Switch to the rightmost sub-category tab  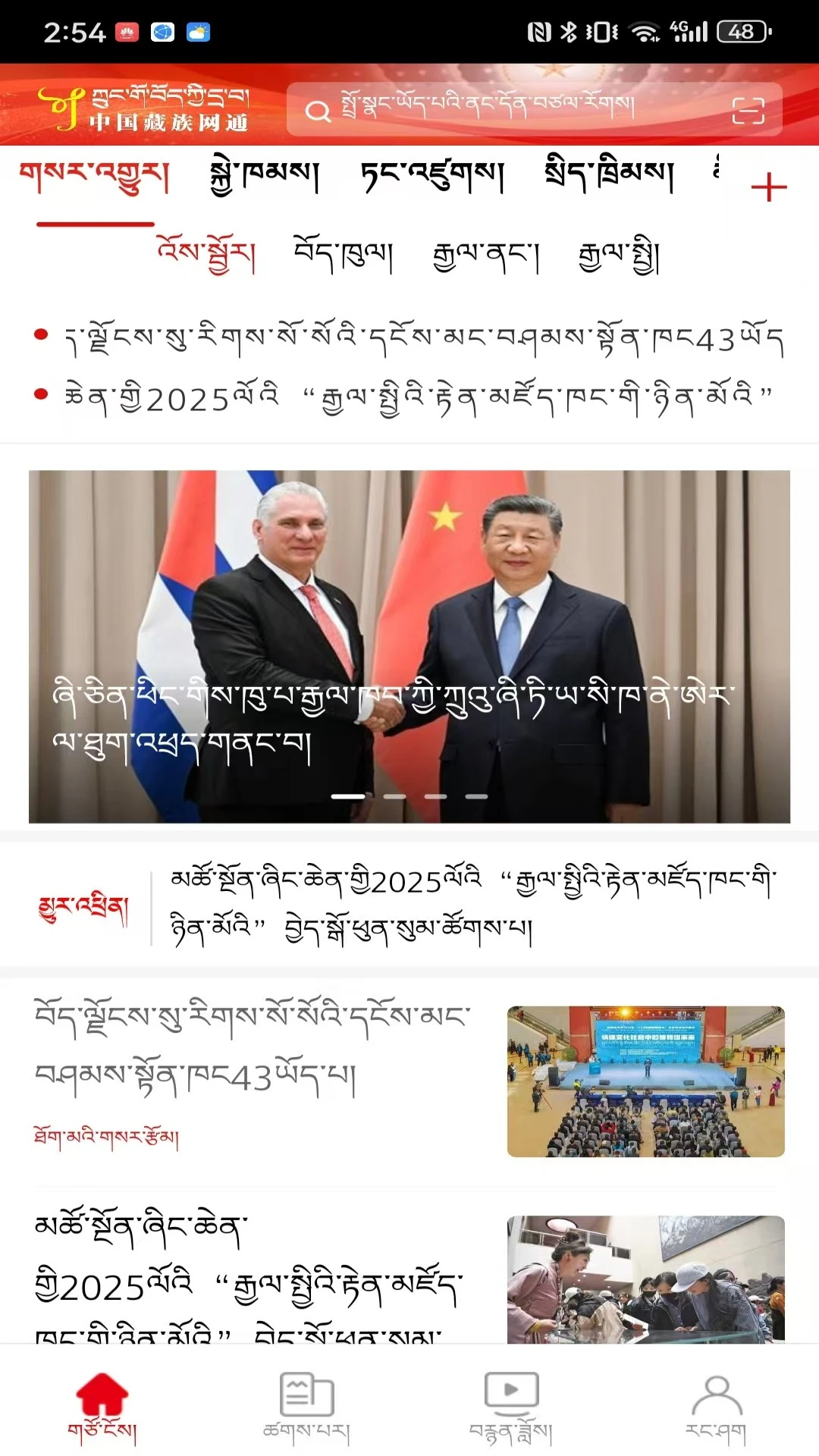(620, 258)
